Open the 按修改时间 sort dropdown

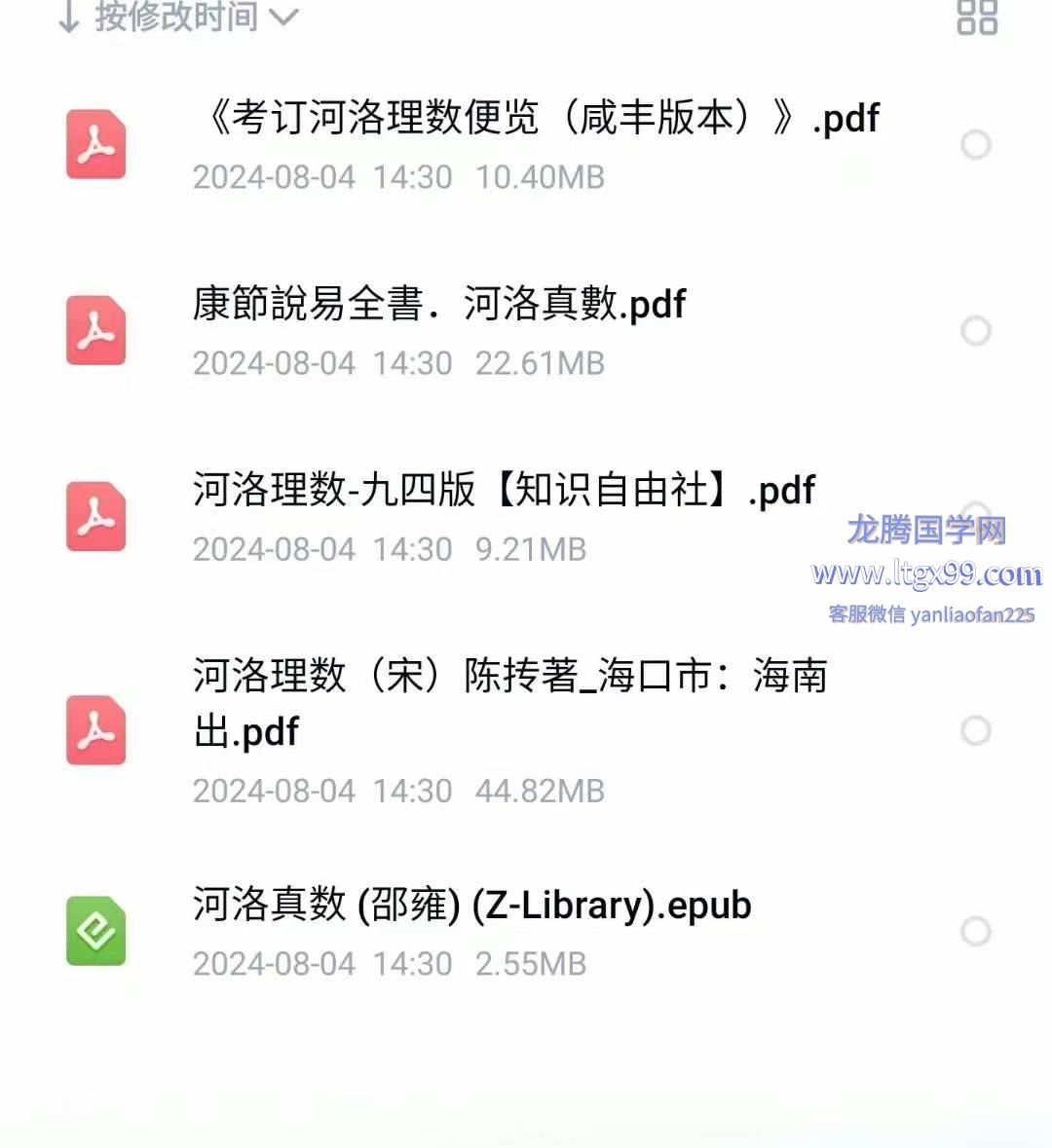(180, 17)
